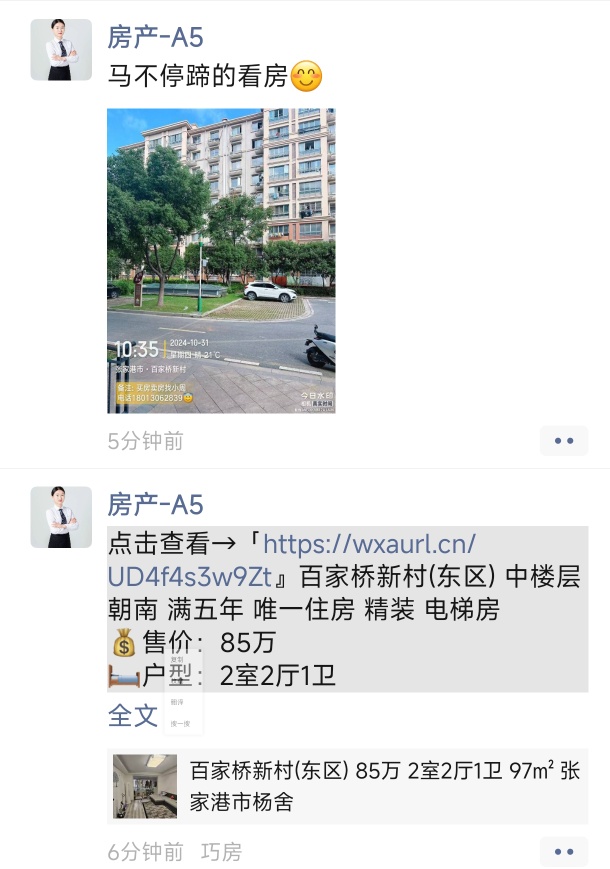The height and width of the screenshot is (869, 610).
Task: Open the photo in the first 房产-A5 post
Action: 221,260
